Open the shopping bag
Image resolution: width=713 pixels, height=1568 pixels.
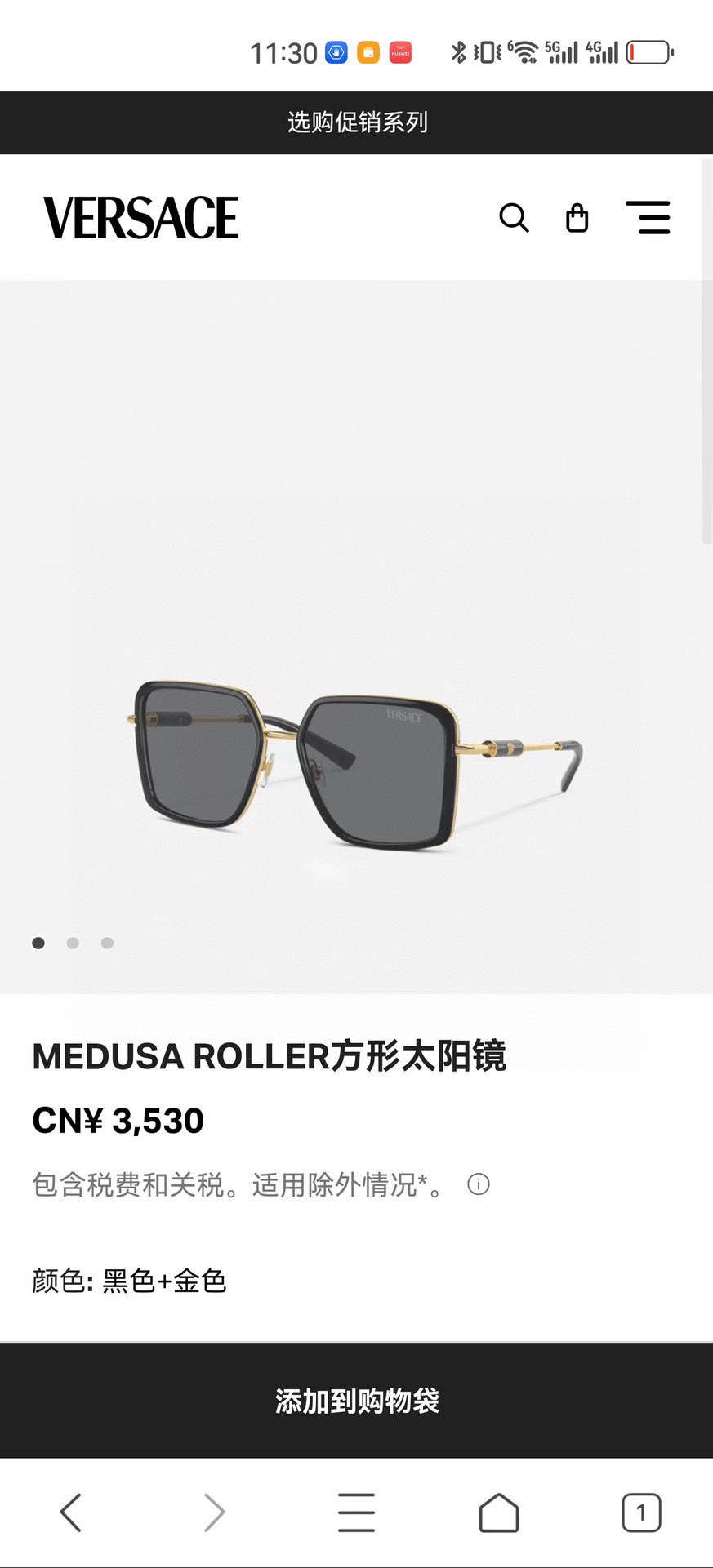click(577, 218)
